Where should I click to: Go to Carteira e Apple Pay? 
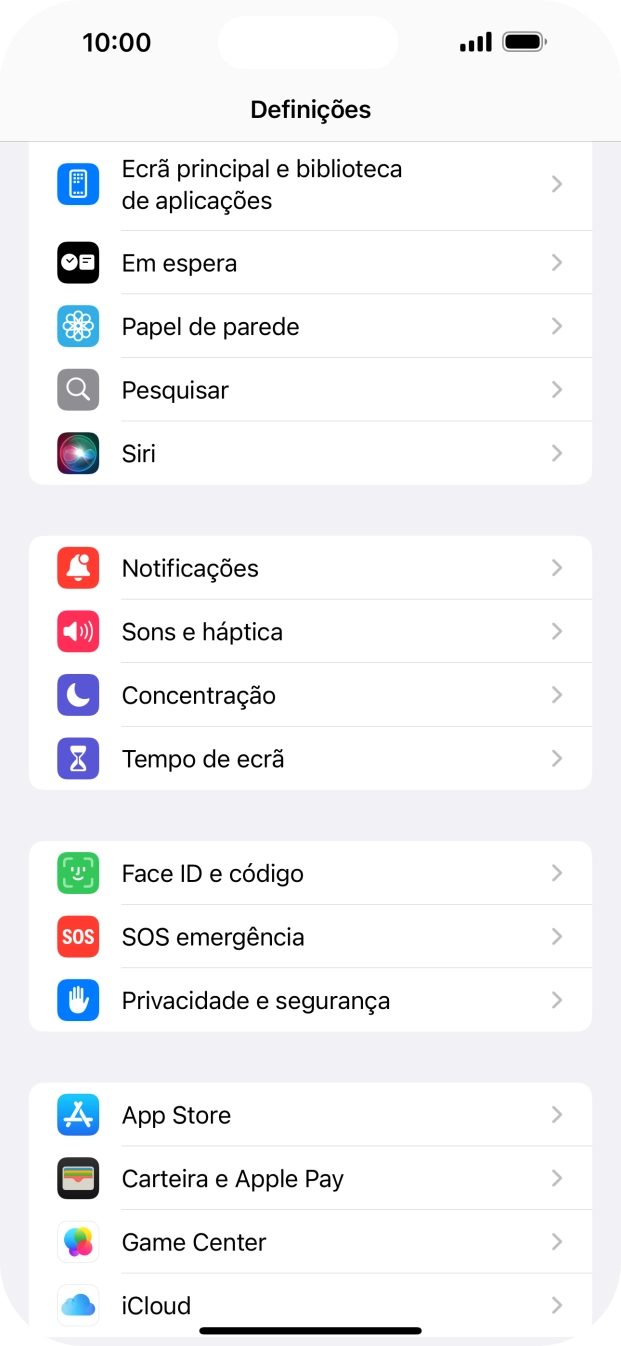pos(310,1179)
